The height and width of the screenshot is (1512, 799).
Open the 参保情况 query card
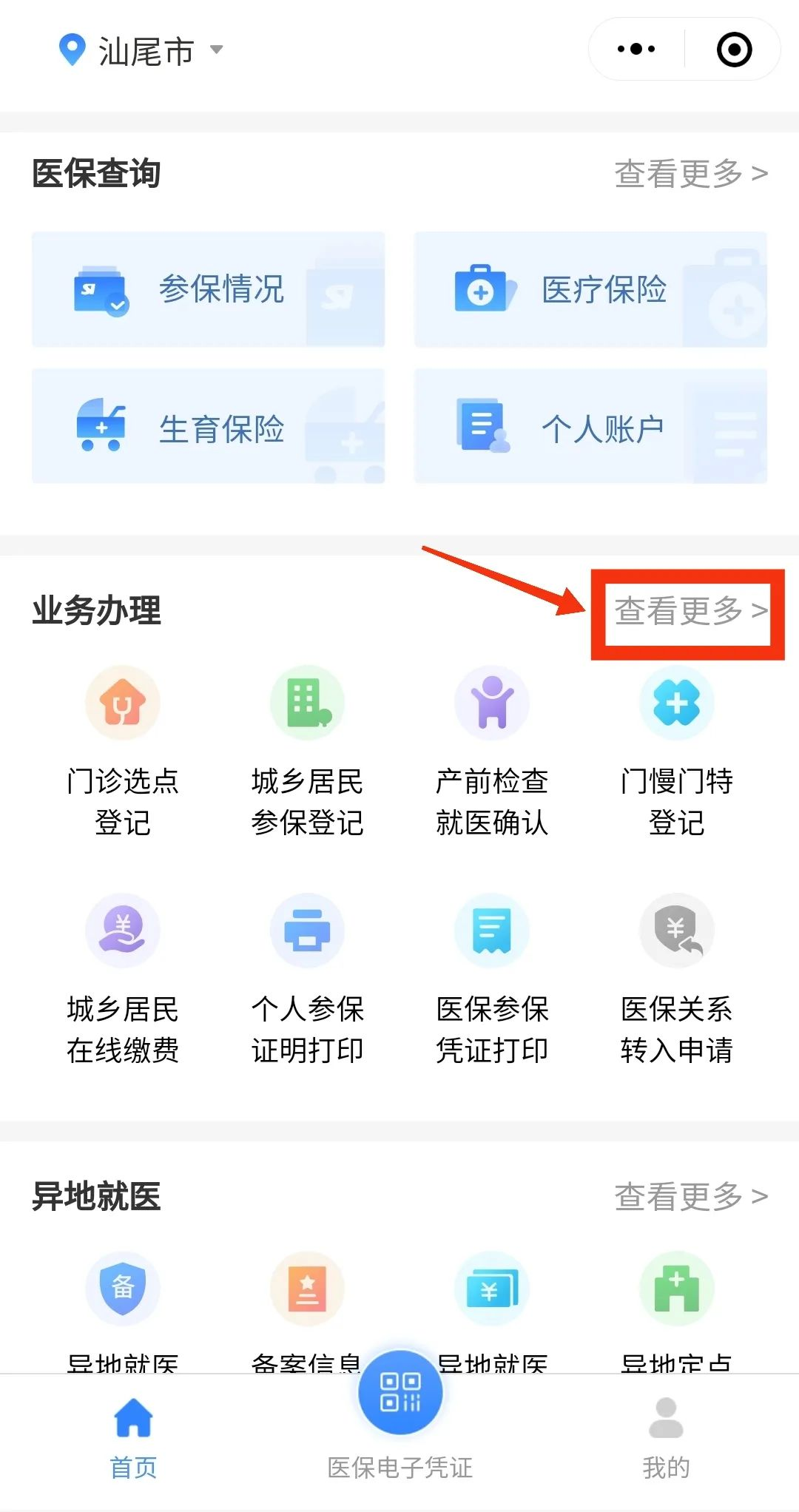click(x=208, y=290)
